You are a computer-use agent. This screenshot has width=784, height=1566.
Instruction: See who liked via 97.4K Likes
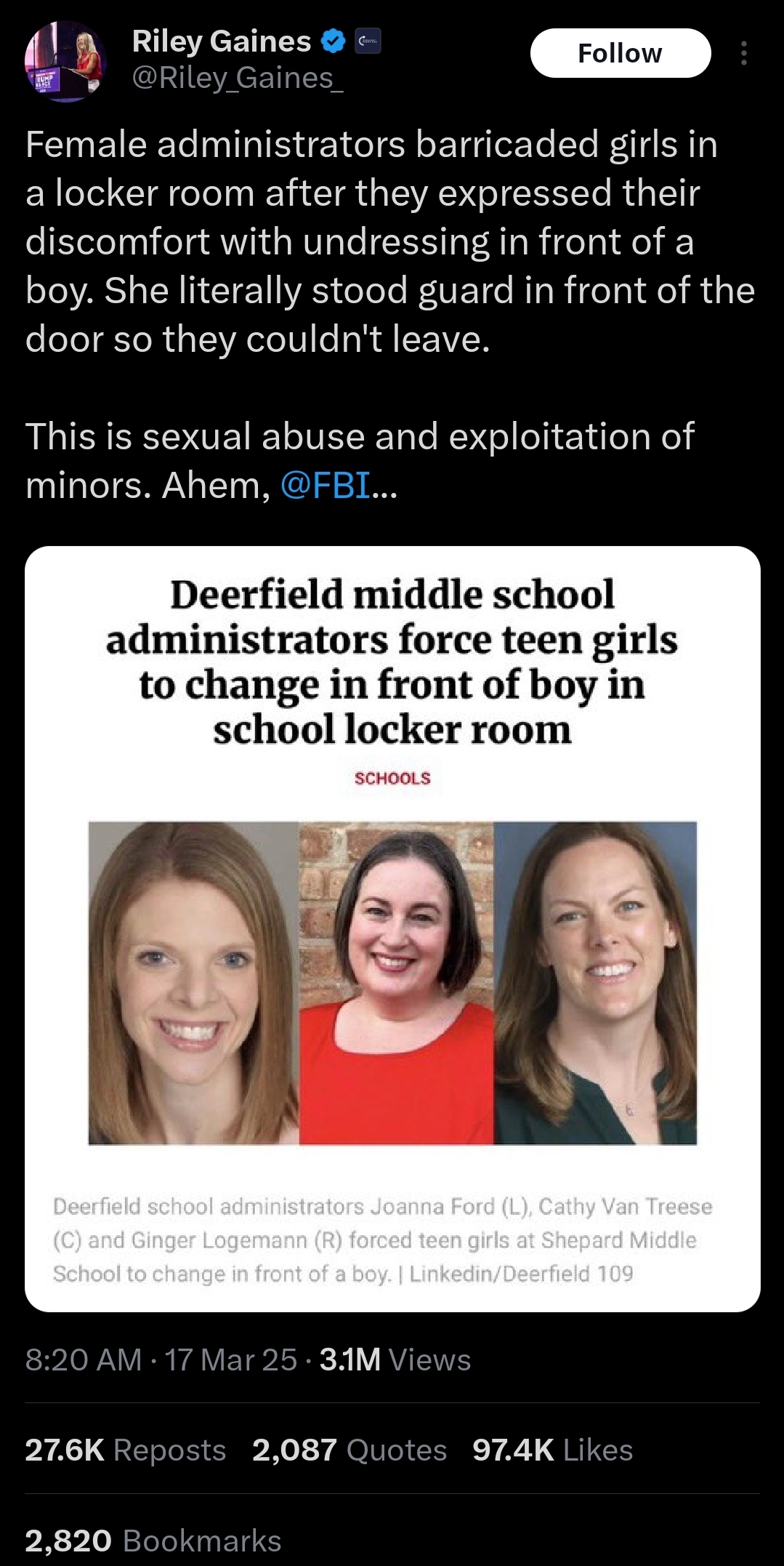point(552,1450)
